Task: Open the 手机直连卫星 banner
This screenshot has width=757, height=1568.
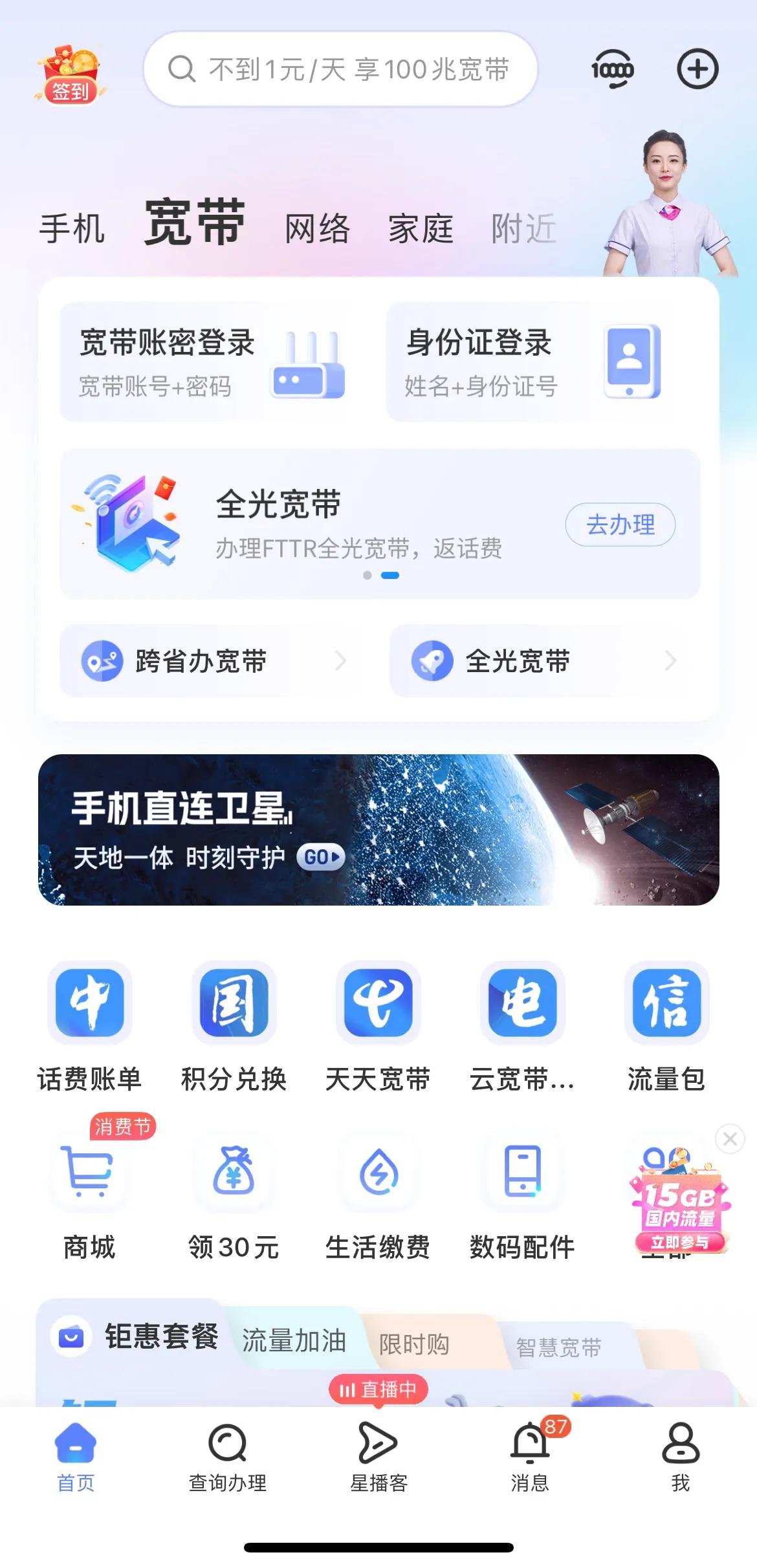Action: tap(378, 830)
